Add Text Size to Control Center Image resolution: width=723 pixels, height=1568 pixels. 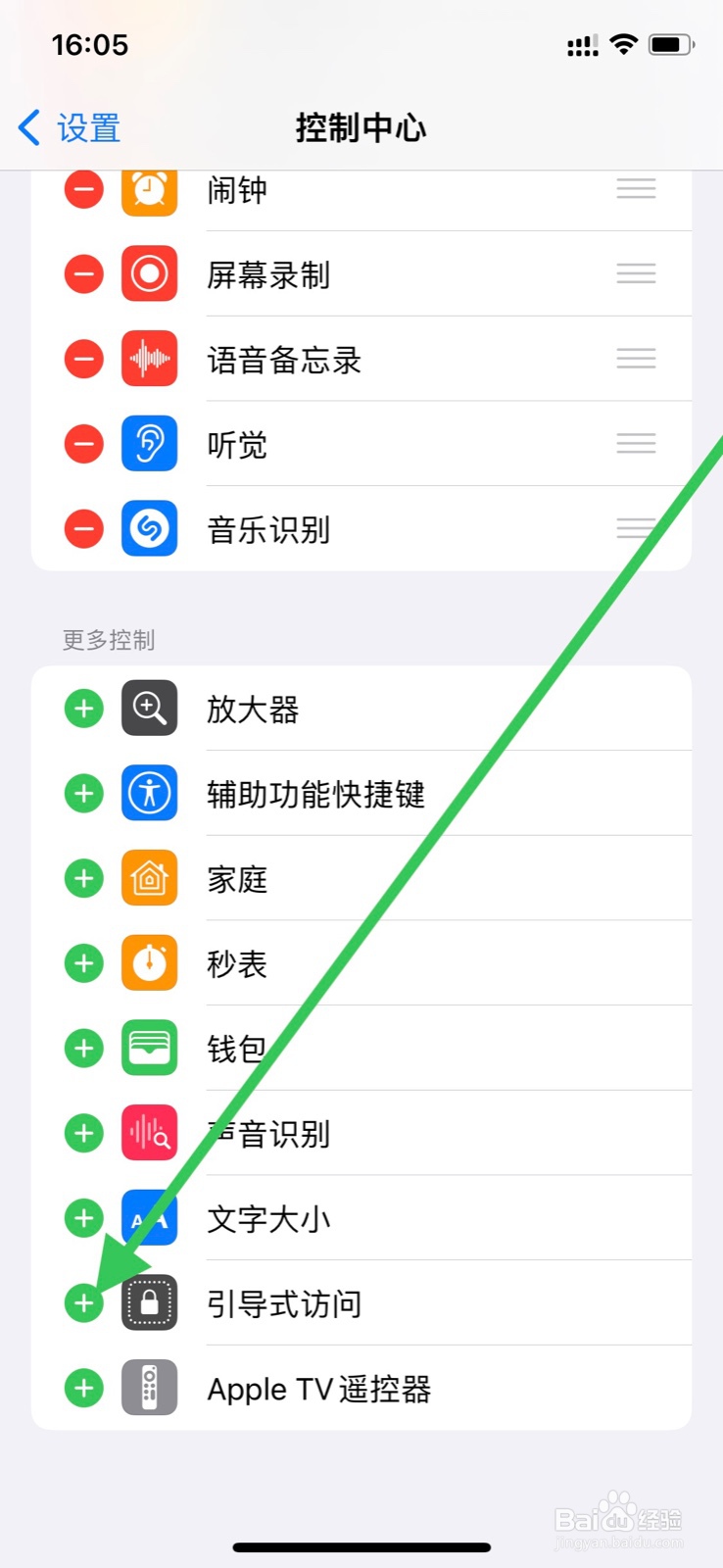83,1218
